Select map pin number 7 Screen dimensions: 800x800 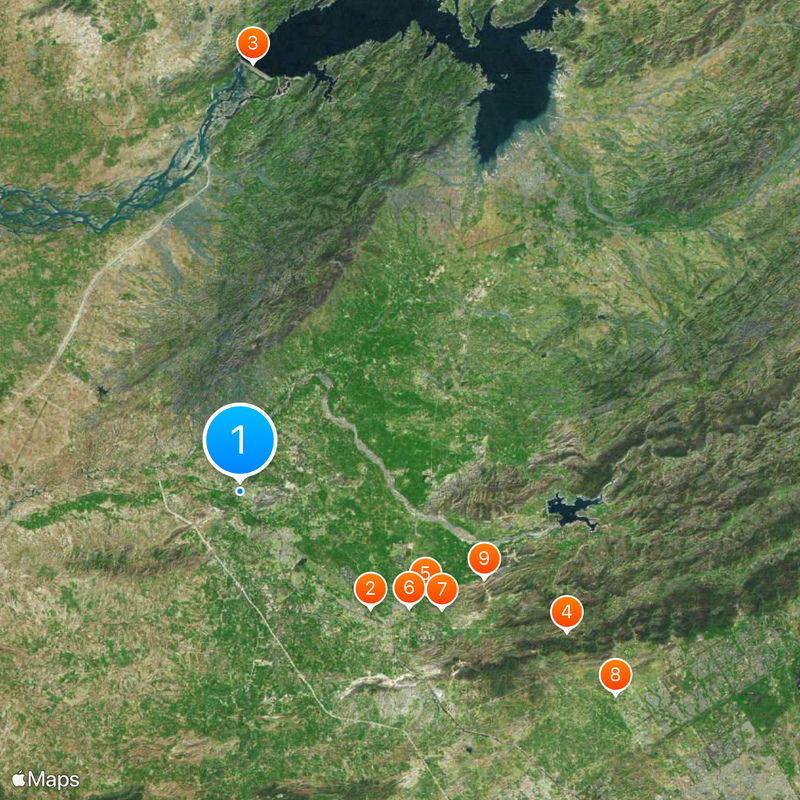tap(441, 589)
